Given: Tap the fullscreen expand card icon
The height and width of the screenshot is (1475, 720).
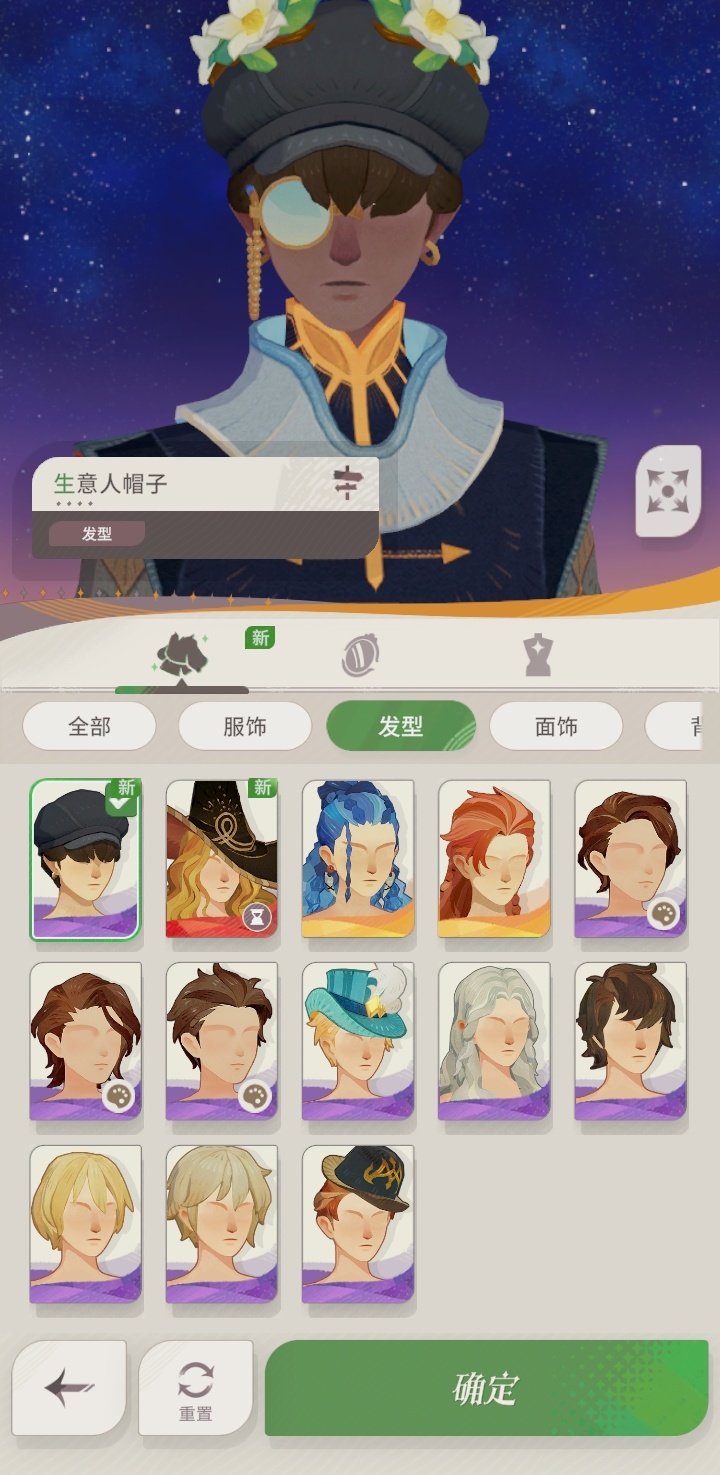Looking at the screenshot, I should pos(668,489).
